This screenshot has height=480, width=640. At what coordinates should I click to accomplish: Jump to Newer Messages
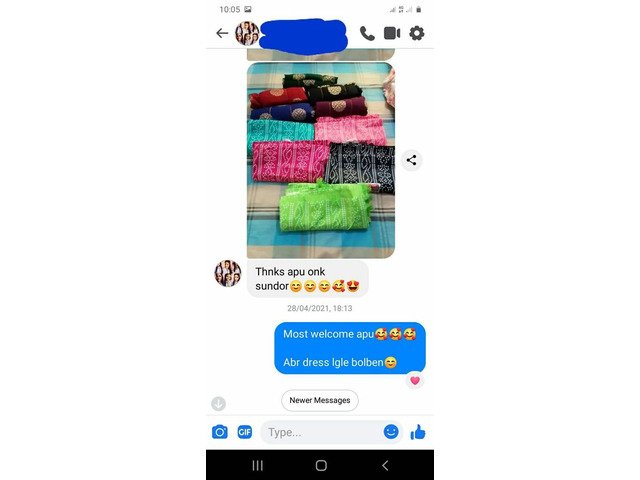(319, 400)
